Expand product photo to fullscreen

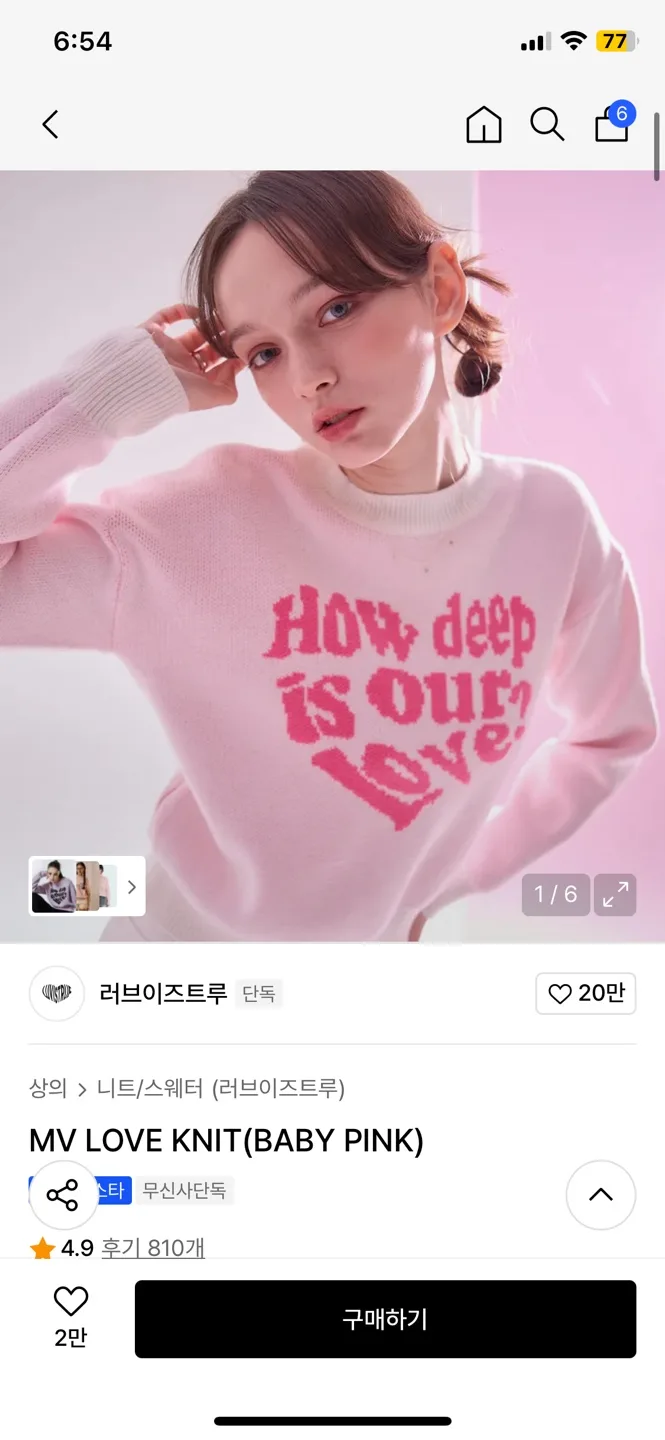(615, 894)
